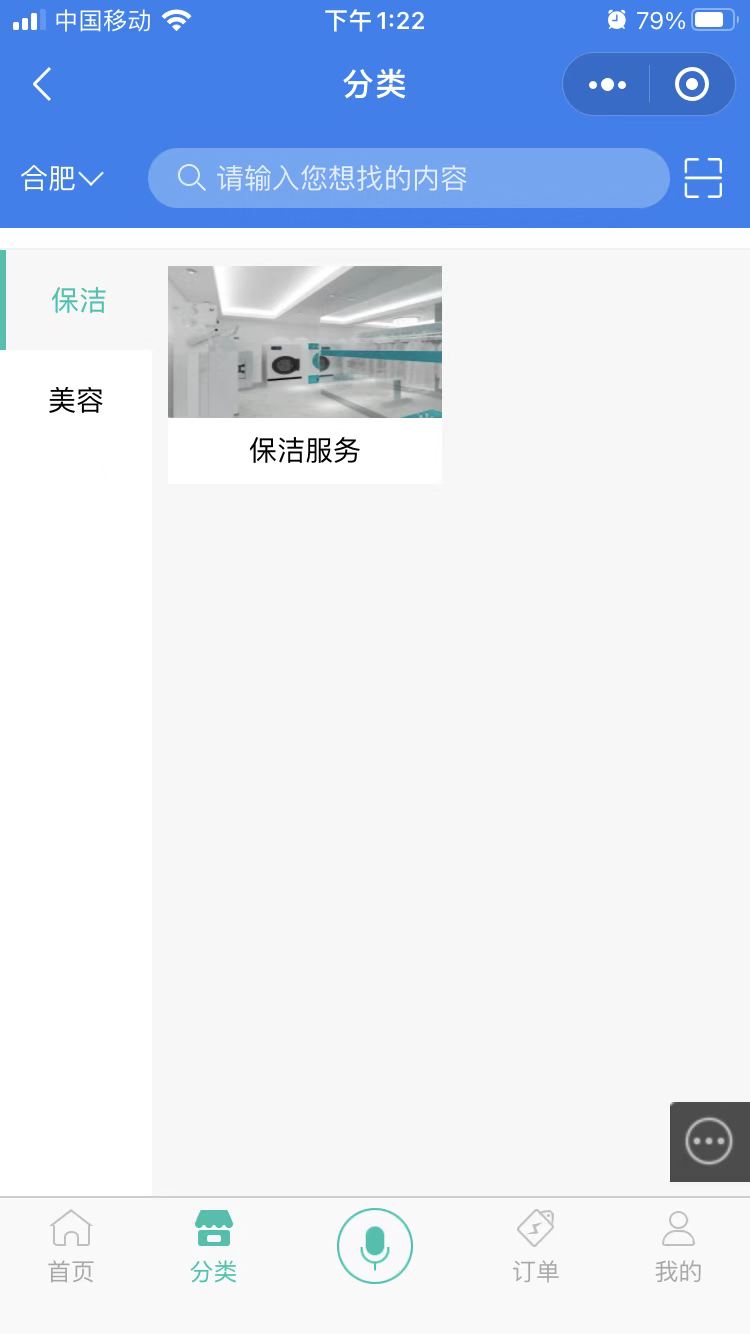
Task: Select the 保洁 category
Action: pos(78,300)
